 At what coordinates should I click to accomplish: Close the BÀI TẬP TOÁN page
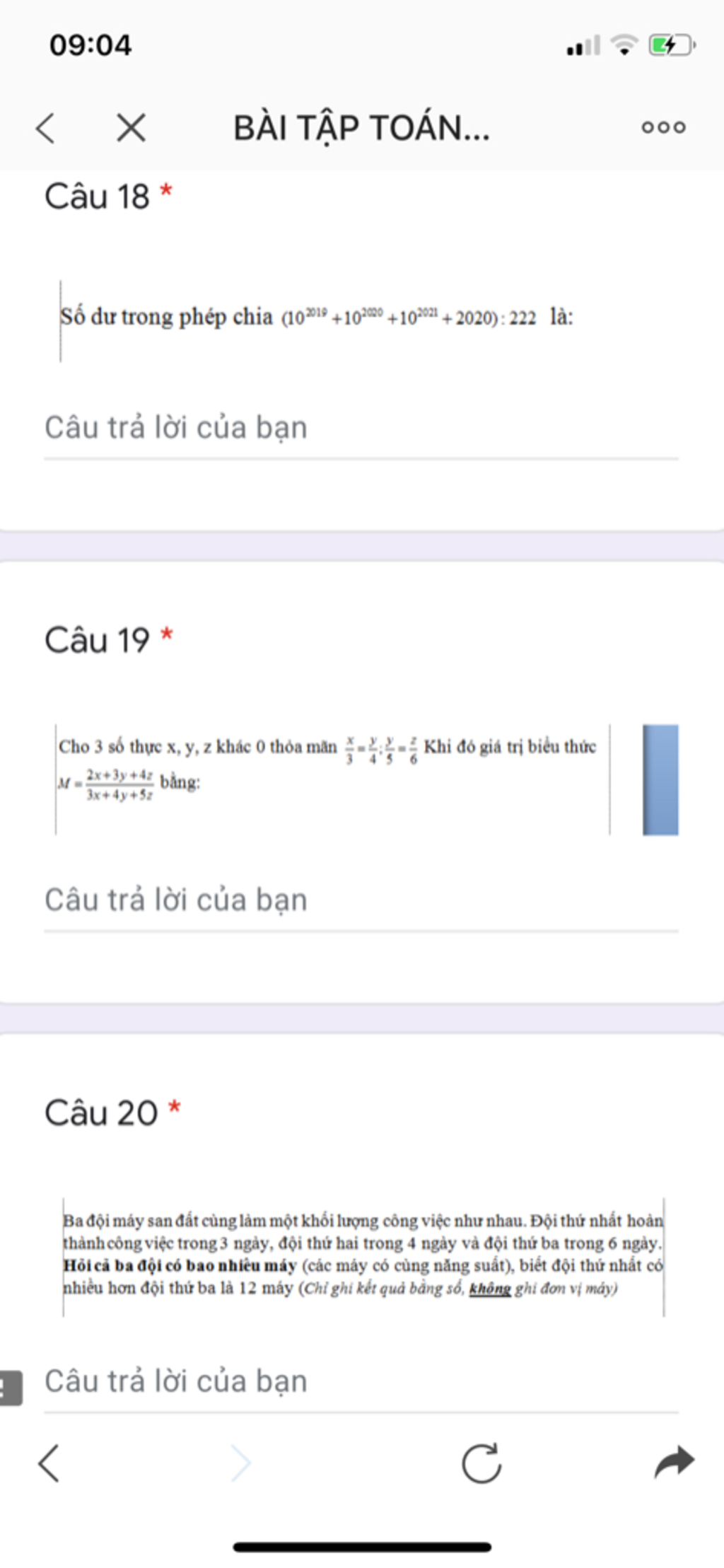pyautogui.click(x=132, y=128)
